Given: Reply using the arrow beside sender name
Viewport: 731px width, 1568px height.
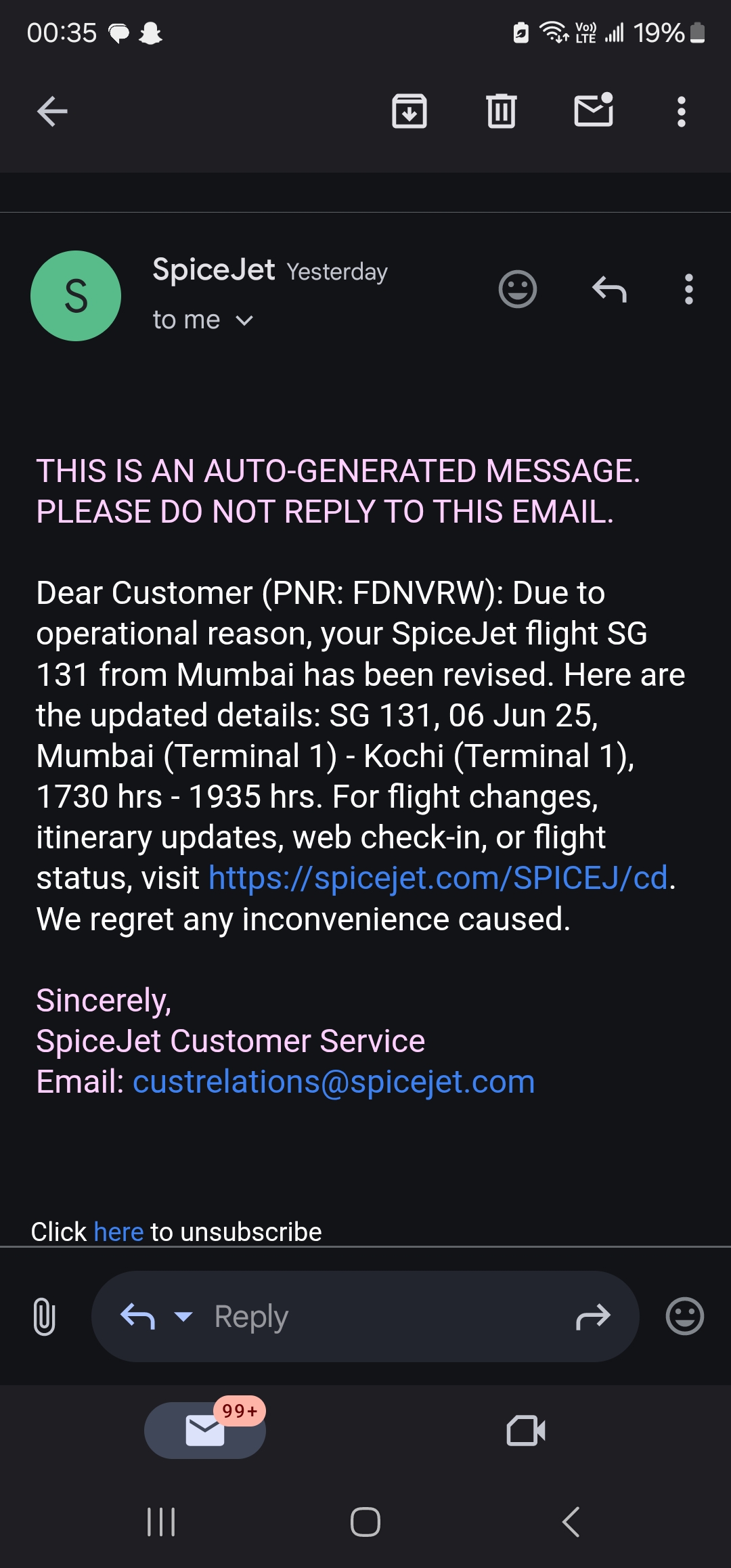Looking at the screenshot, I should [609, 290].
